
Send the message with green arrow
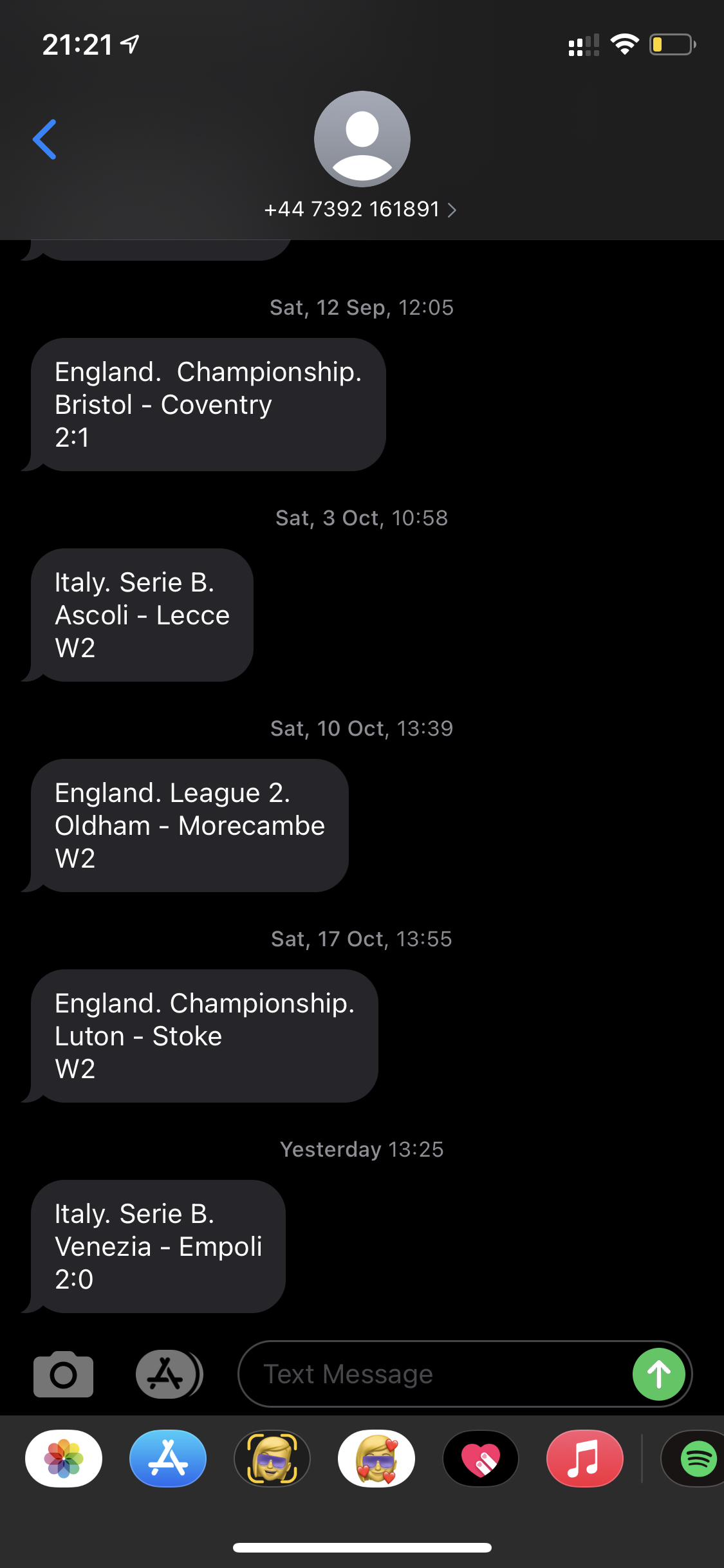point(659,1374)
